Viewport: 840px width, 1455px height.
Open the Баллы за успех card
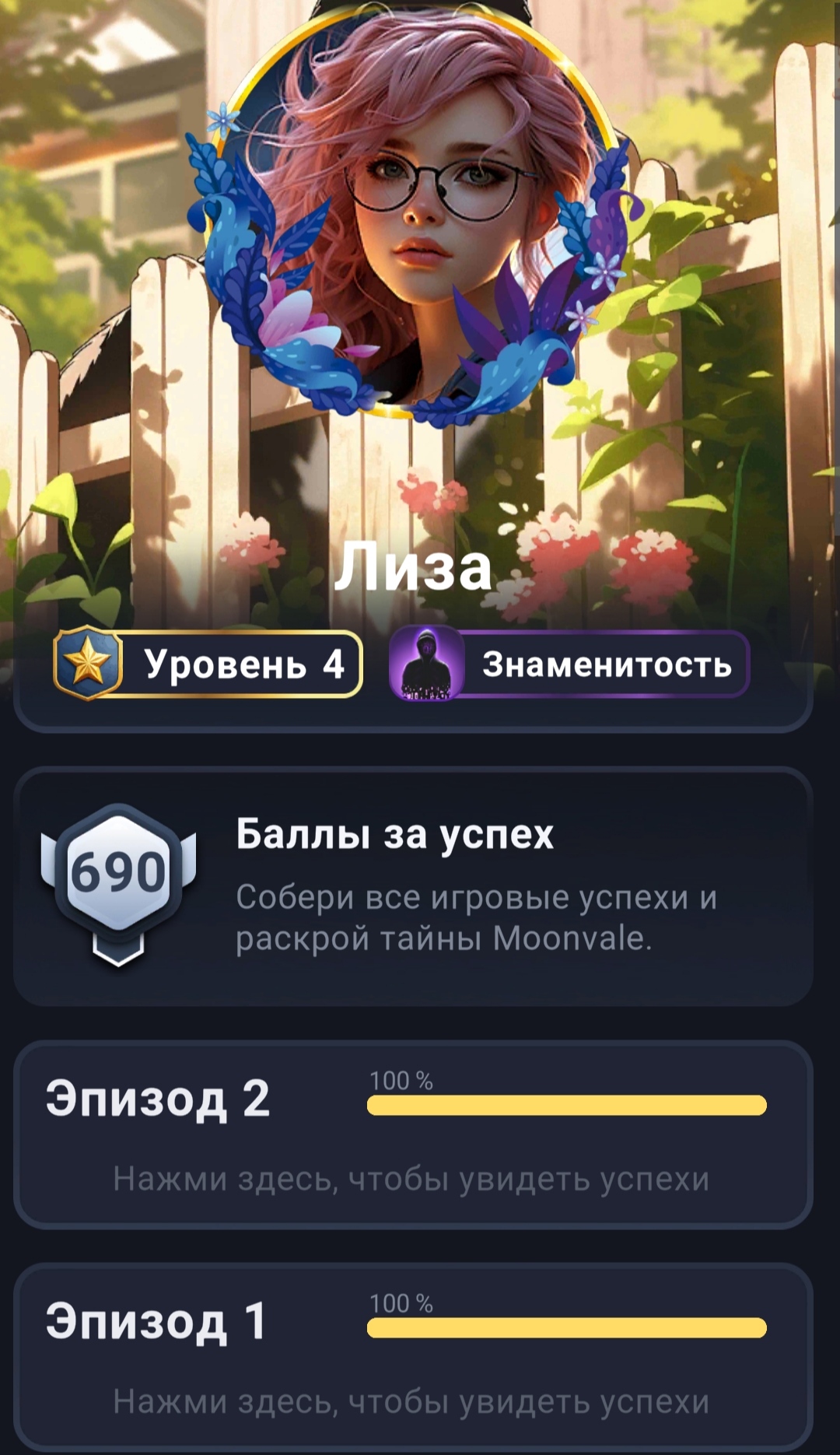(x=413, y=887)
